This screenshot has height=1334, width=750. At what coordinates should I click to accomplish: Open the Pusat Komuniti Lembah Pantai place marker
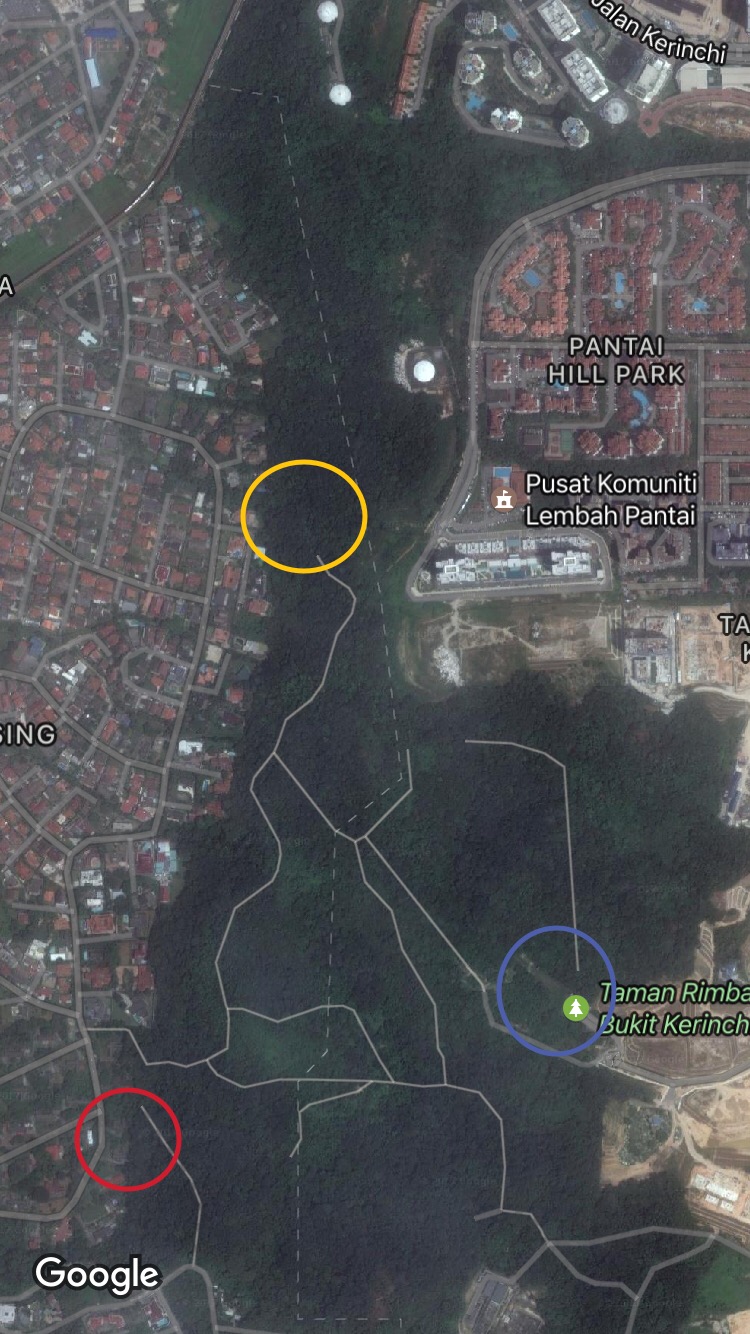click(505, 498)
